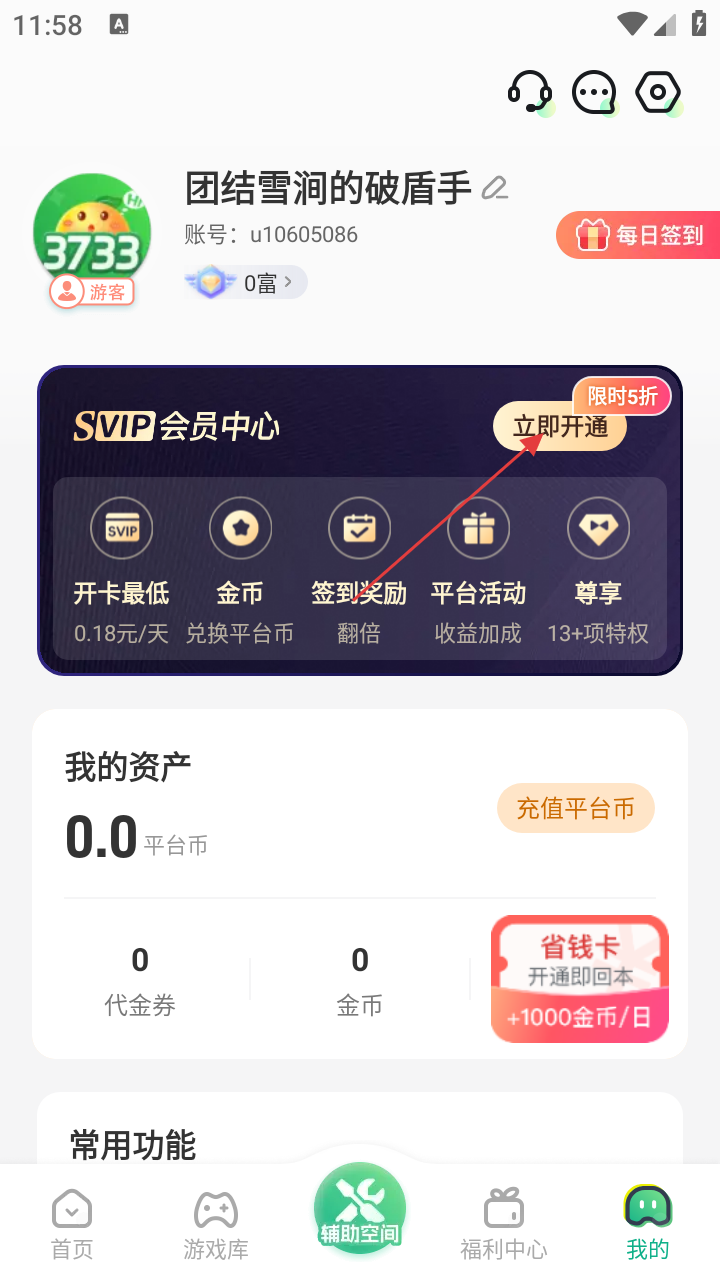Switch to the 首页 tab
Screen dimensions: 720x1280
(72, 1222)
